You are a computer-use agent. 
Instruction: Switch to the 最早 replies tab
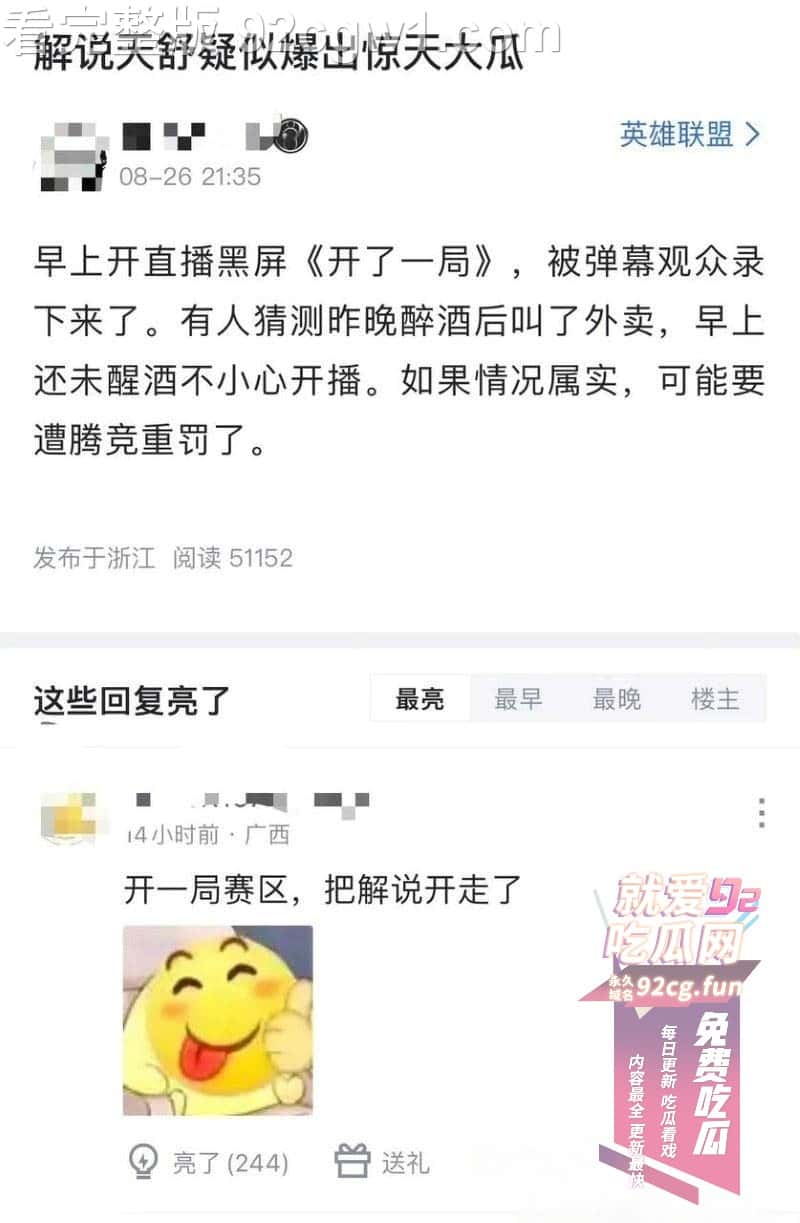518,698
